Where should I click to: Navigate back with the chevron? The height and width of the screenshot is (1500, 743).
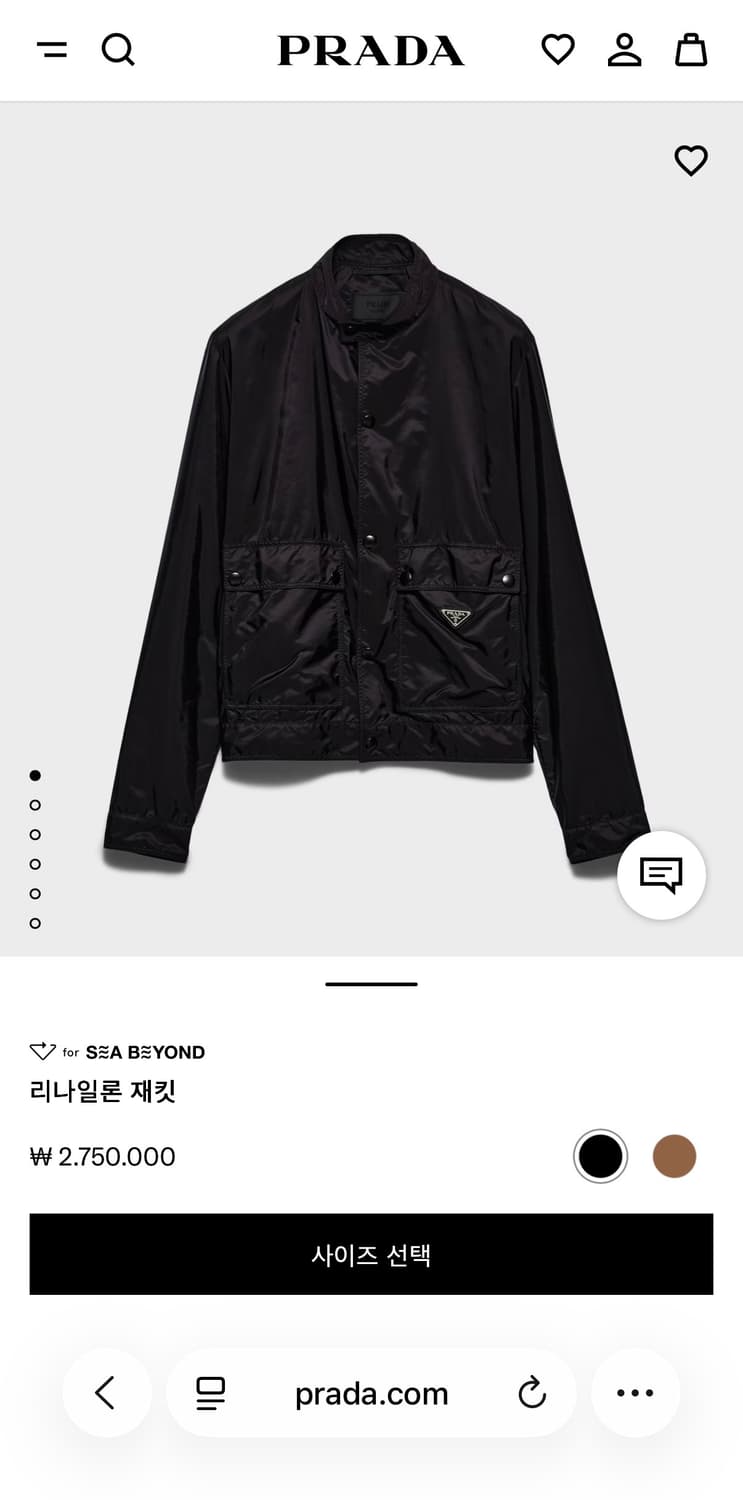tap(107, 1392)
